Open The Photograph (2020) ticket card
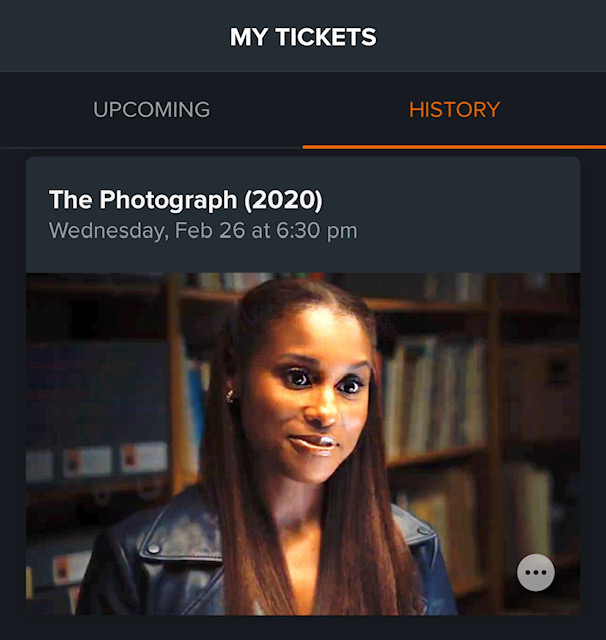Viewport: 606px width, 640px height. (x=302, y=215)
